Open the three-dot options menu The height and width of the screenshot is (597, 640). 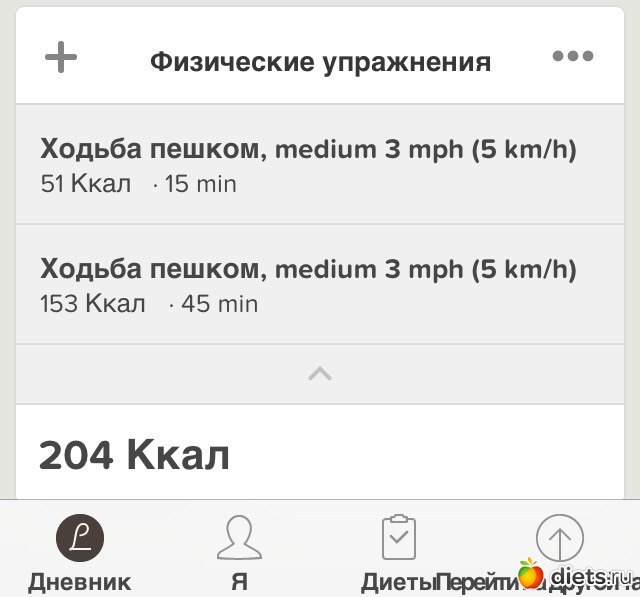(x=572, y=57)
